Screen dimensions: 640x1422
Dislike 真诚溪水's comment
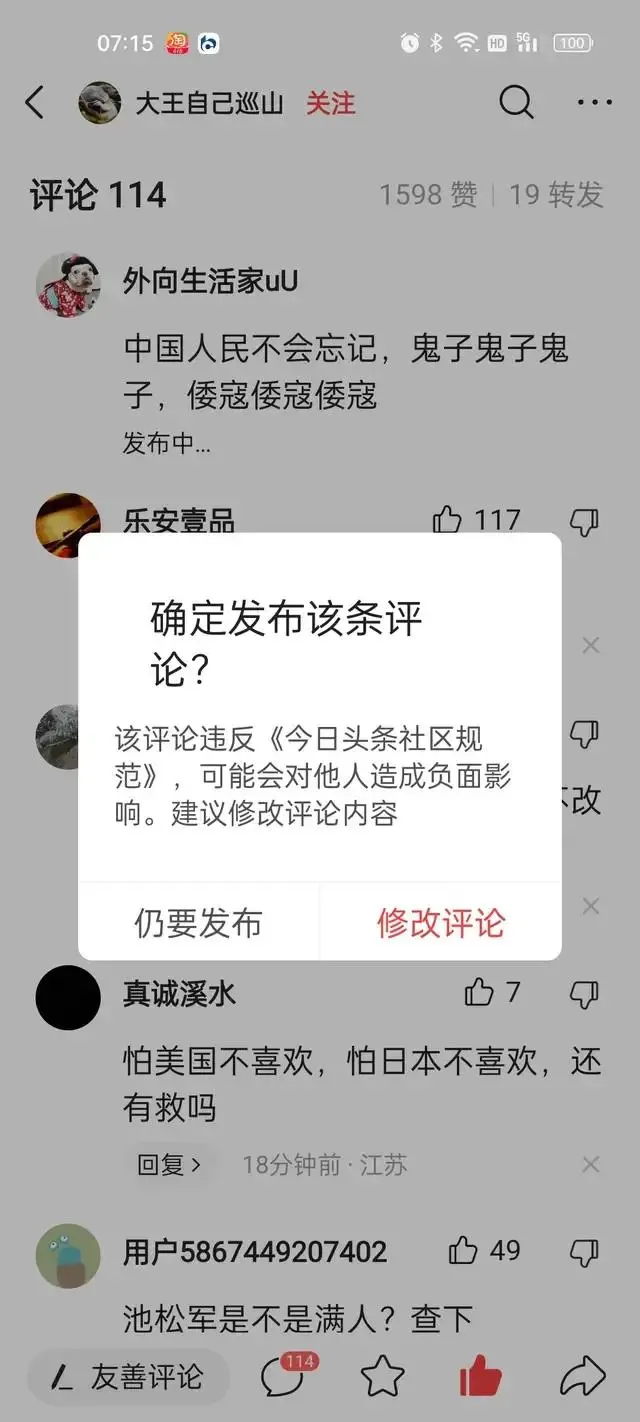point(584,993)
